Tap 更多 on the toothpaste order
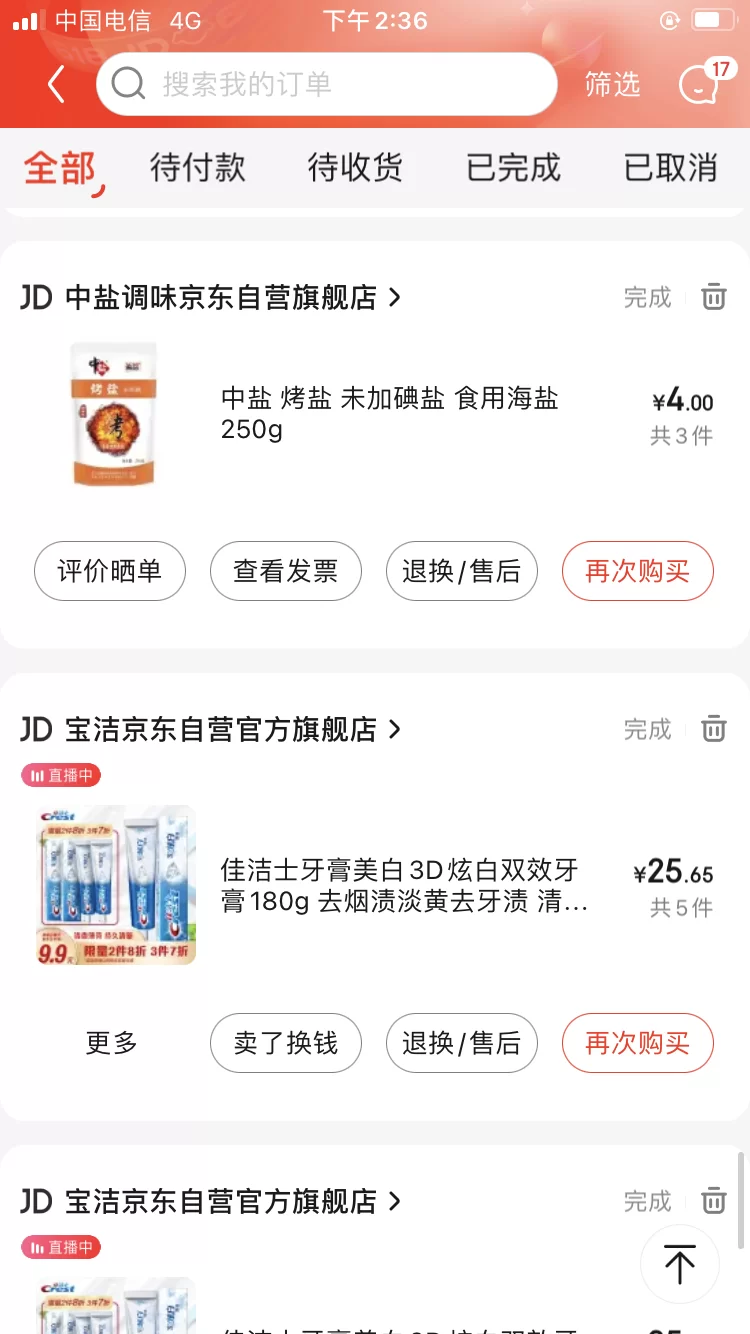Screen dimensions: 750x1334 tap(111, 1043)
